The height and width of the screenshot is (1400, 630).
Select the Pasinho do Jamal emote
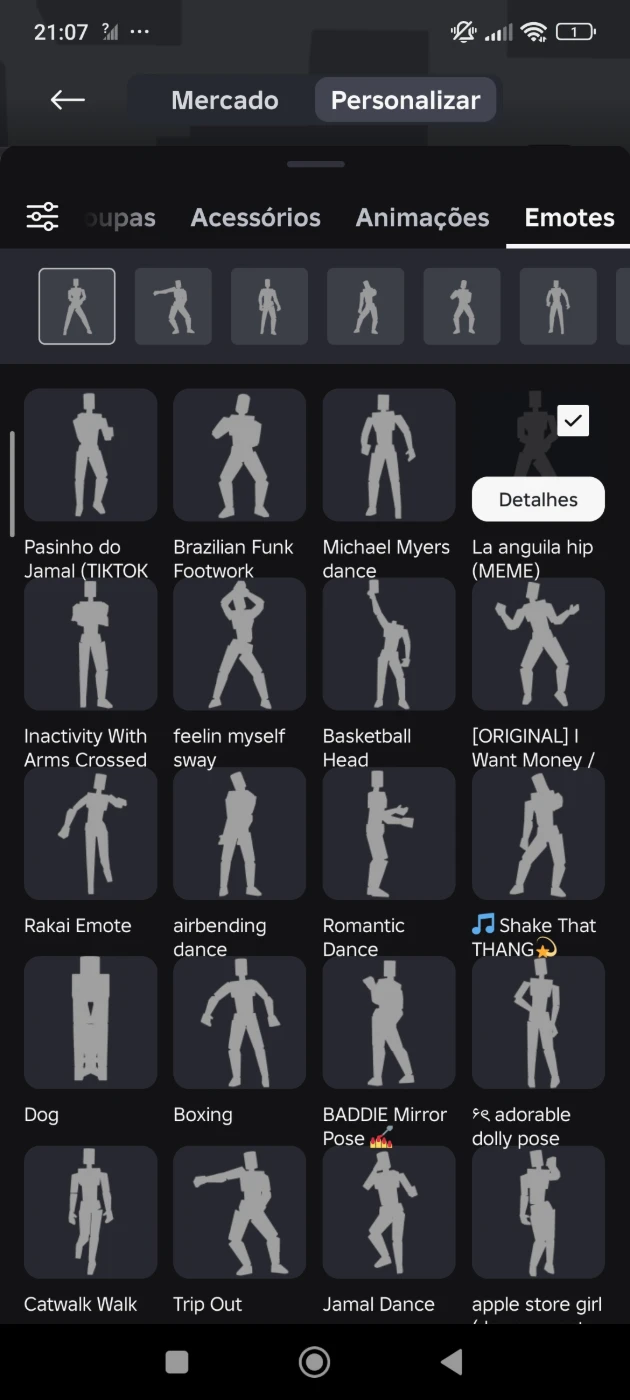(90, 455)
